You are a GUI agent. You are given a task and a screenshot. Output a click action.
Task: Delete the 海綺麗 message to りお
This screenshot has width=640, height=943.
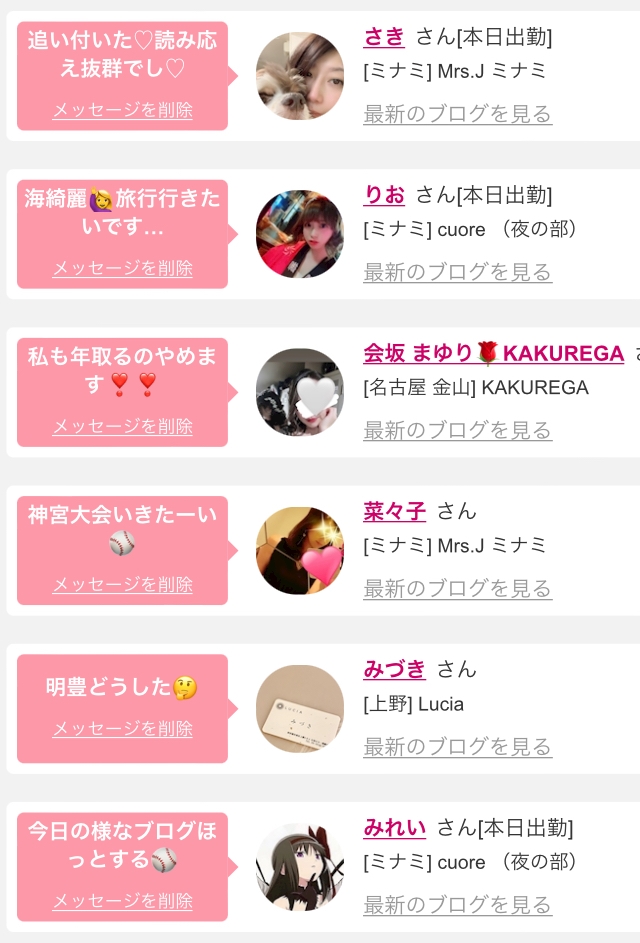123,268
